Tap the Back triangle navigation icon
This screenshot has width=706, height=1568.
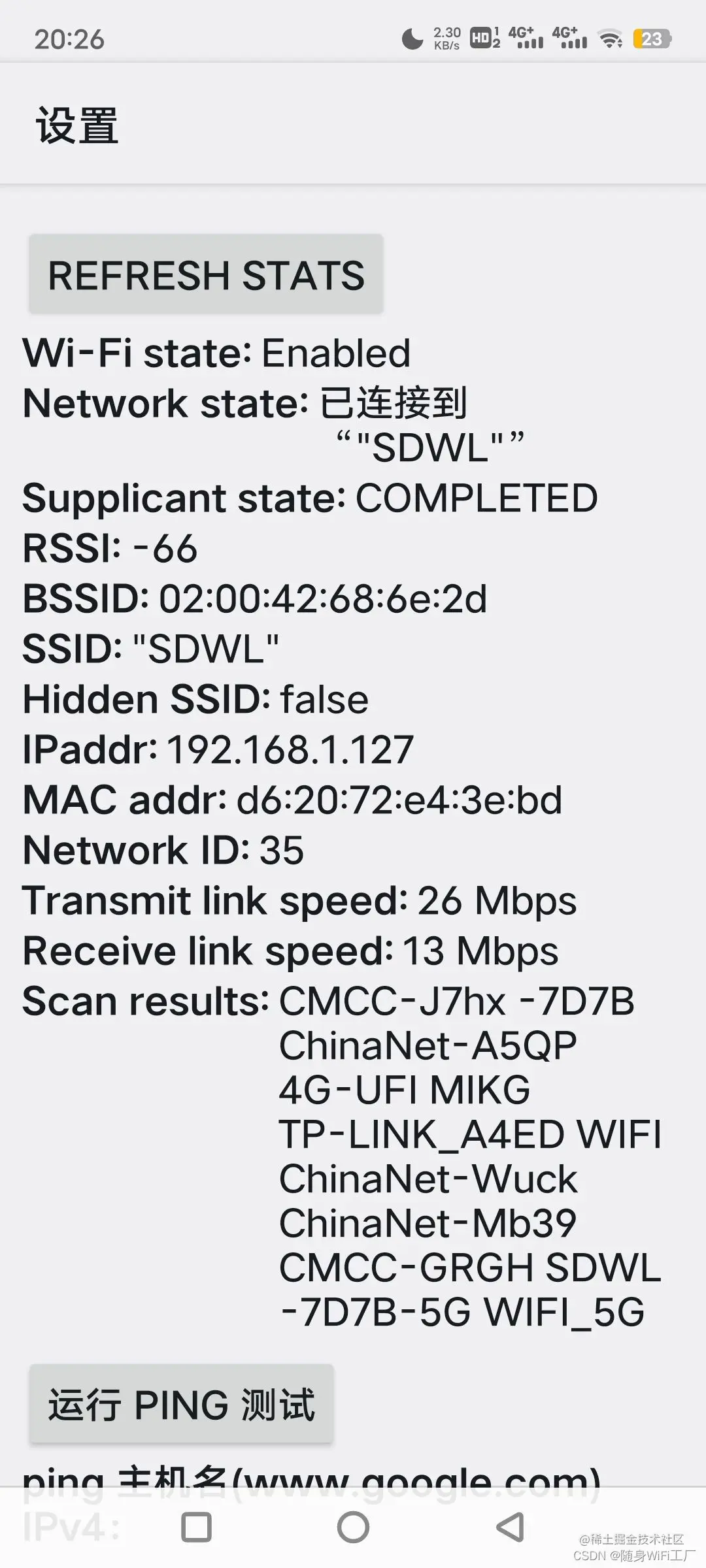[x=507, y=1527]
